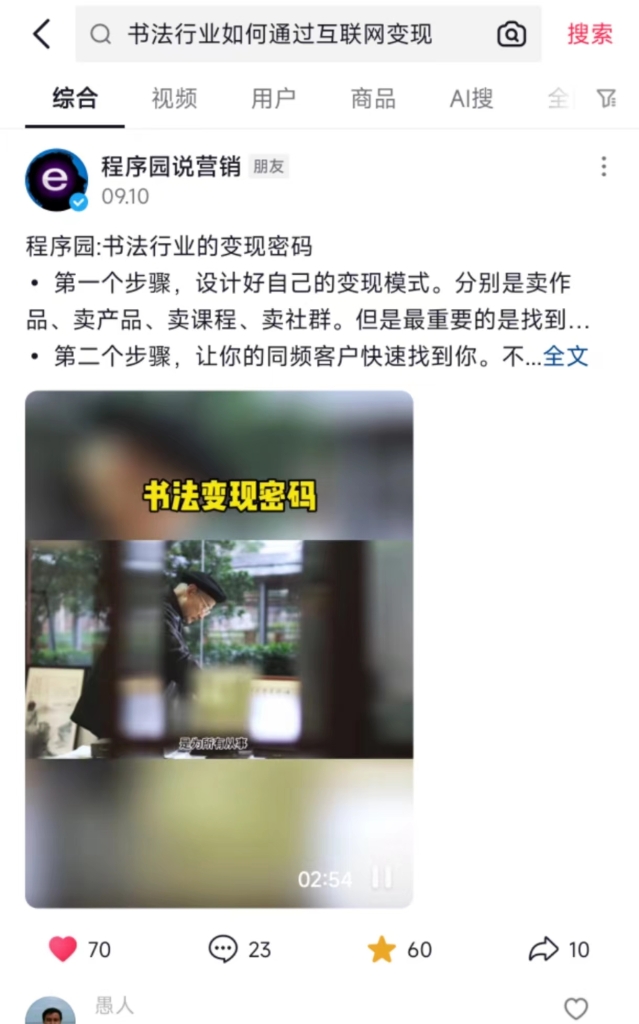Go back using the back arrow

pyautogui.click(x=41, y=34)
